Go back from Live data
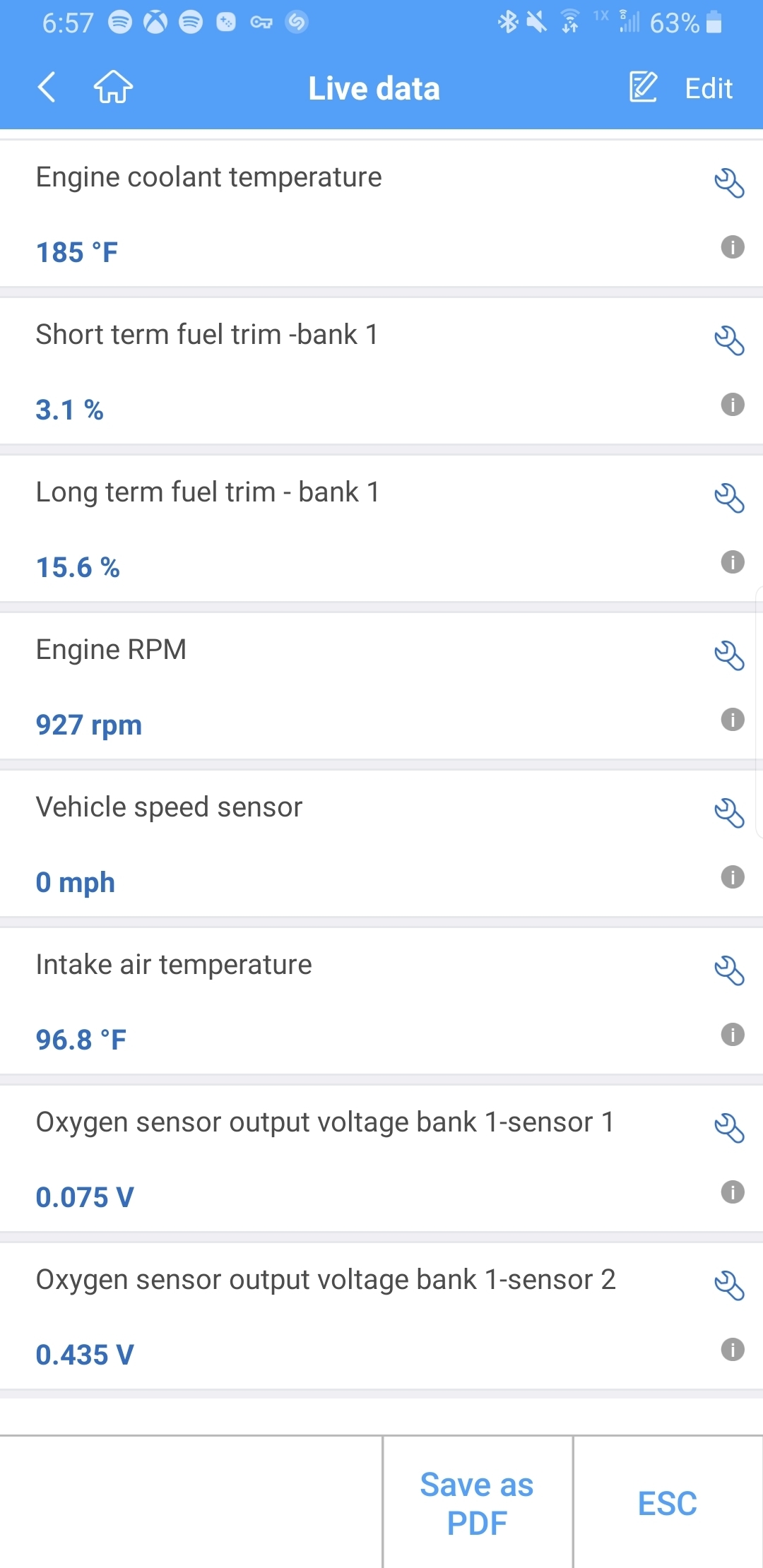 click(47, 88)
